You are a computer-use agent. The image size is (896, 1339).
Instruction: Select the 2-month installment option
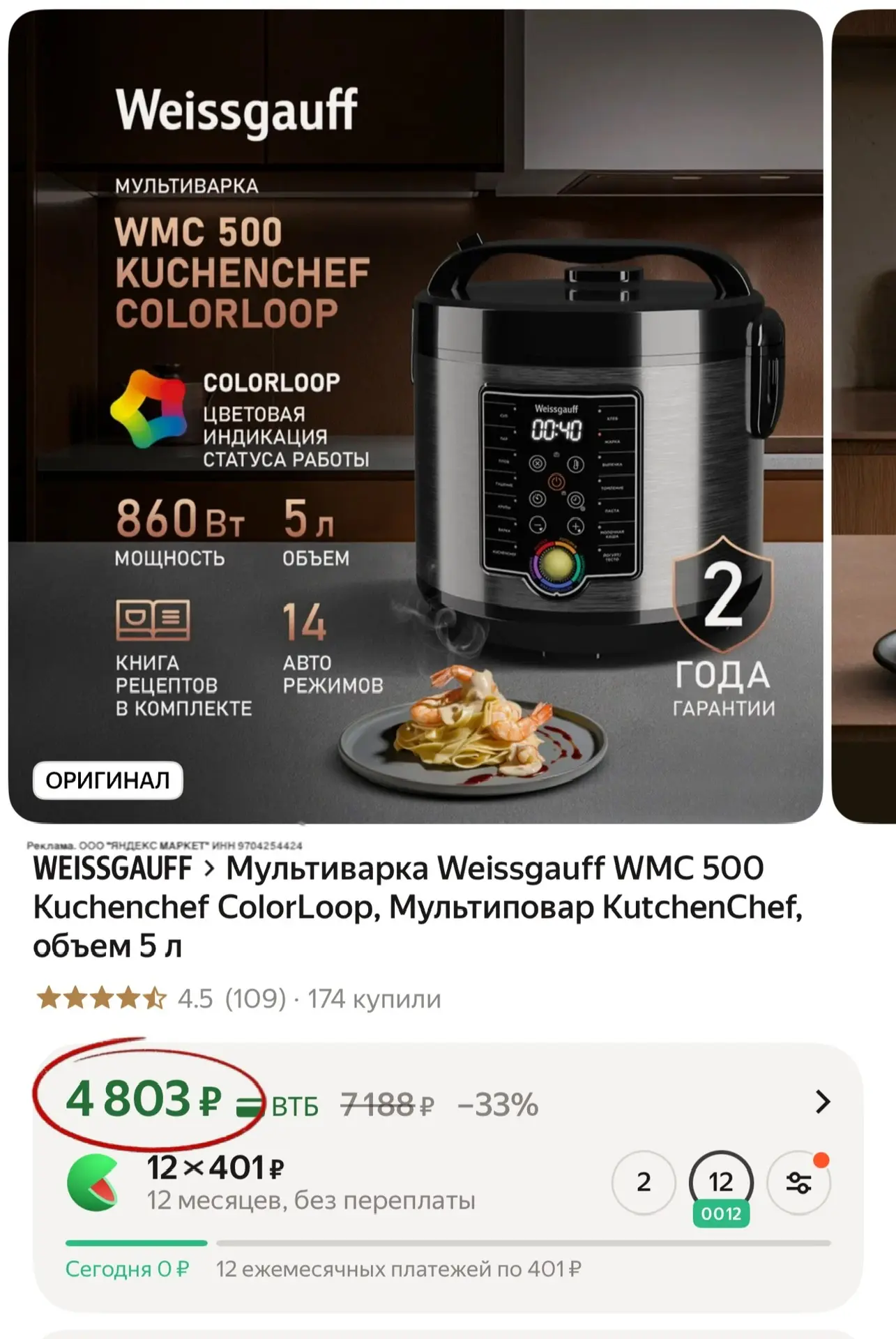[644, 1182]
